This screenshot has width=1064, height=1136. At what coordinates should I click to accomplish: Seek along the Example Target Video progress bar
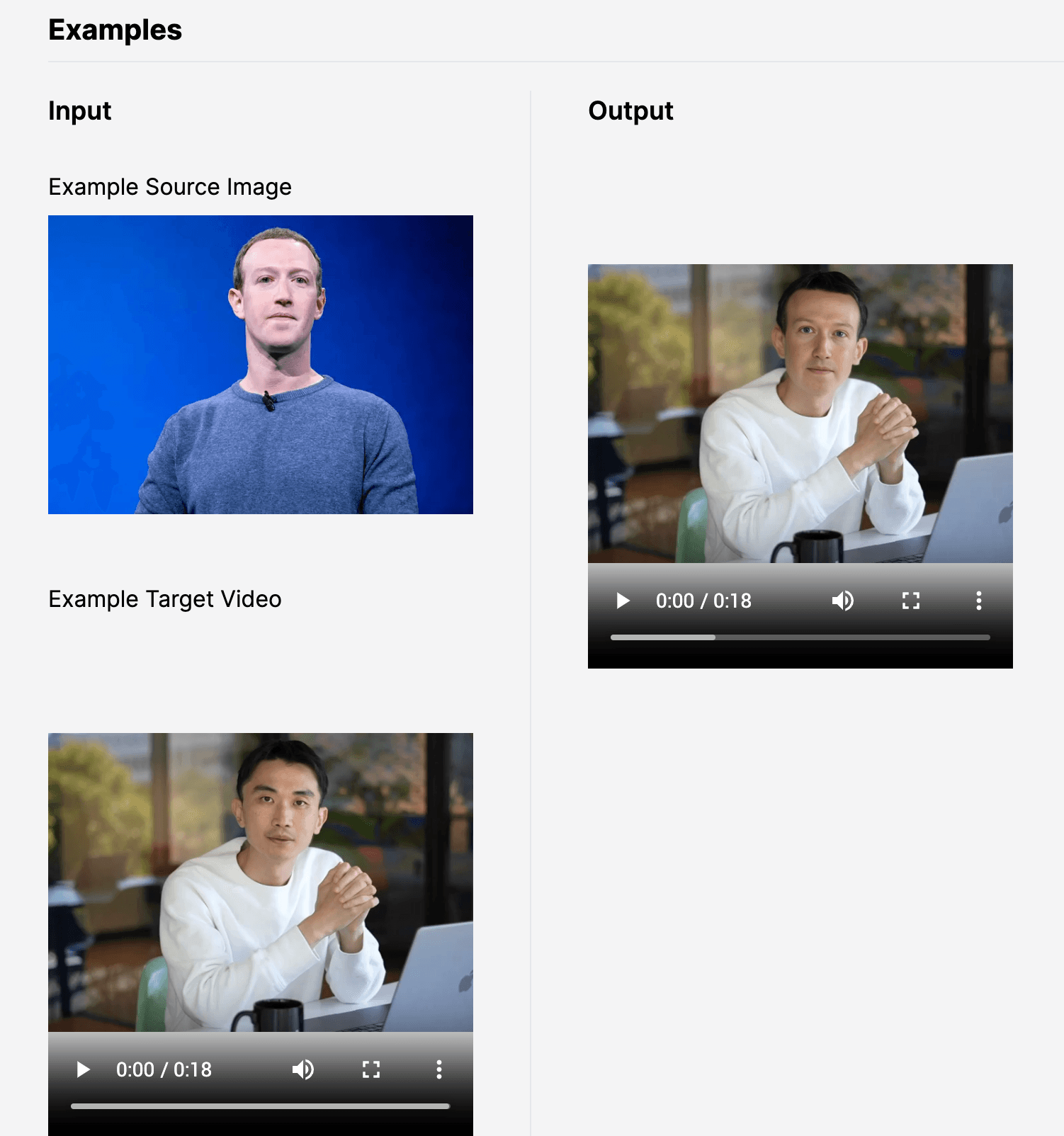(x=260, y=1106)
